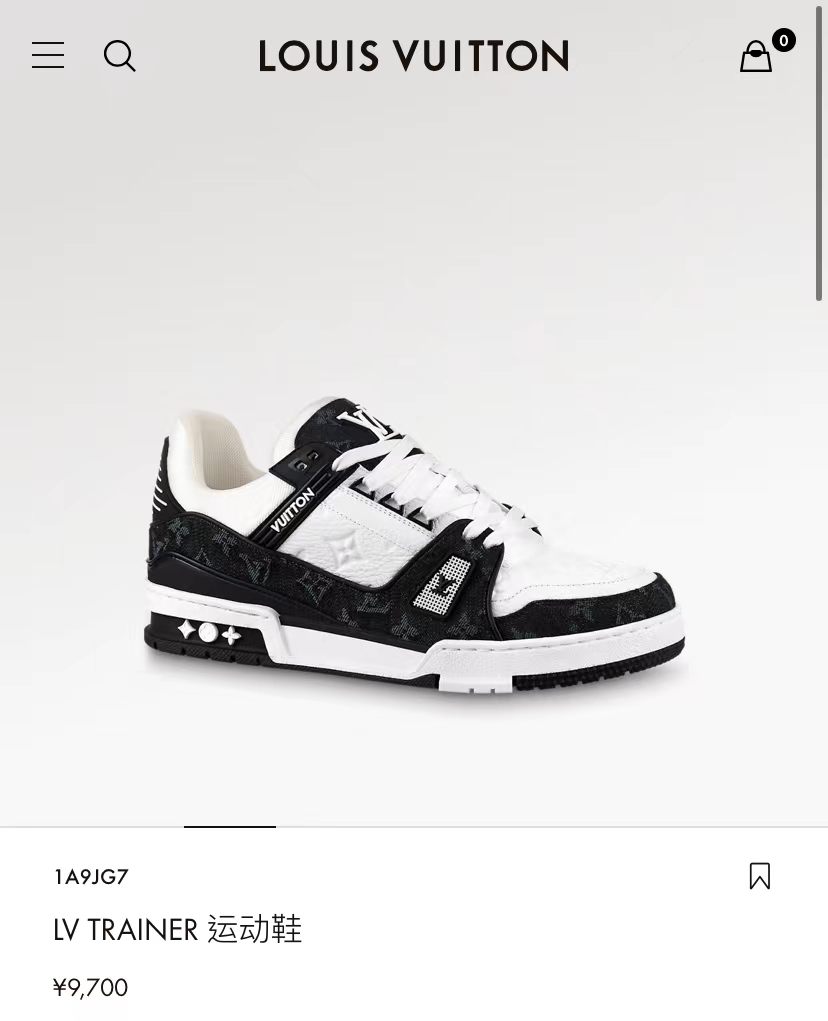Open the search magnifier

click(119, 56)
